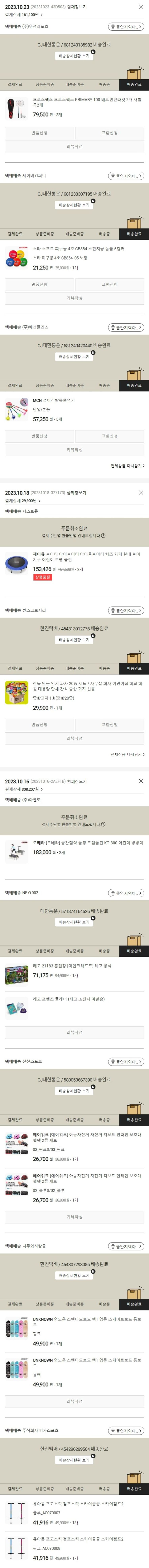Request exchange for MCN 접이식발목줄넘기

110,436
